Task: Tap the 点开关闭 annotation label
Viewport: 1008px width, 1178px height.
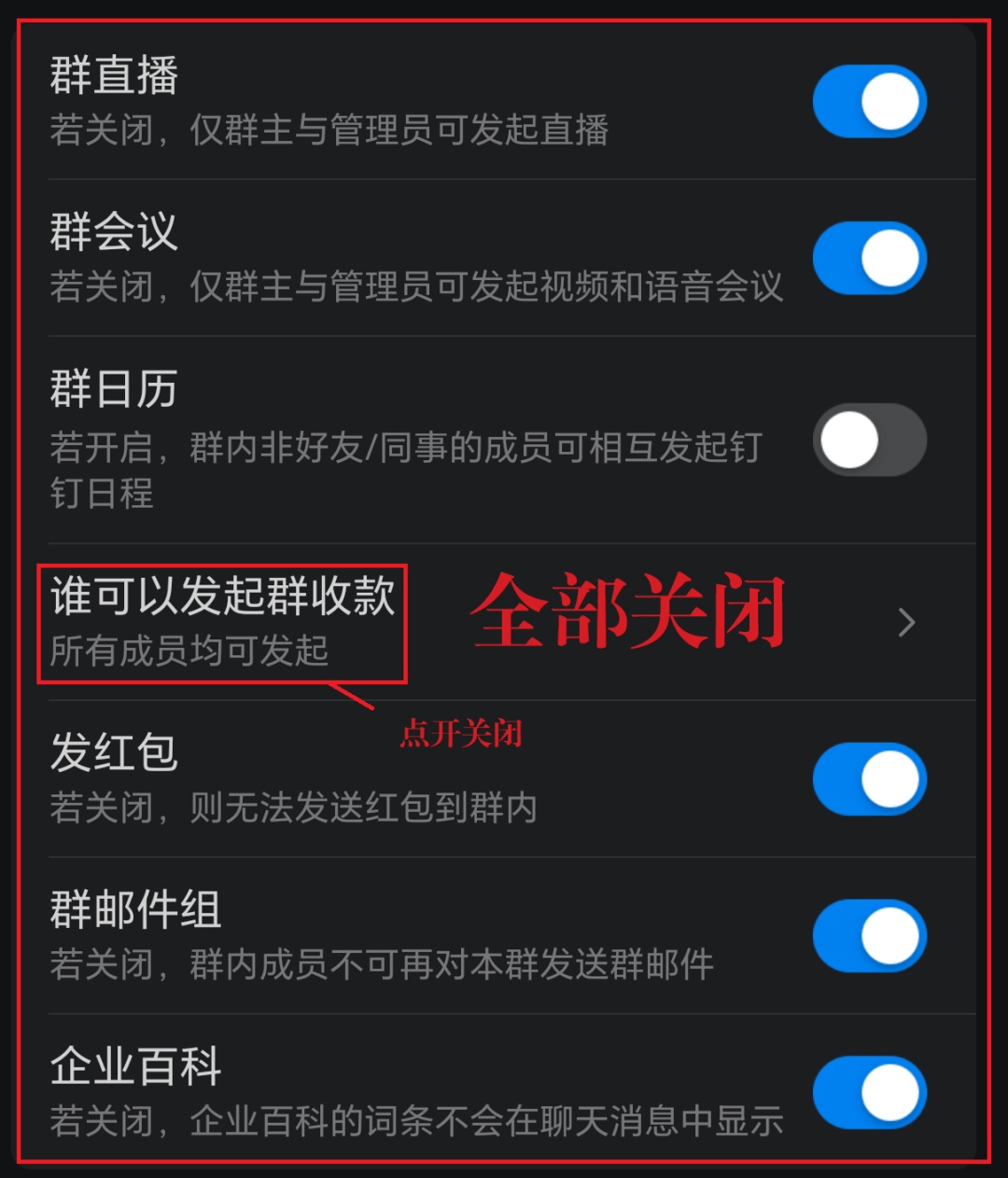Action: point(461,735)
